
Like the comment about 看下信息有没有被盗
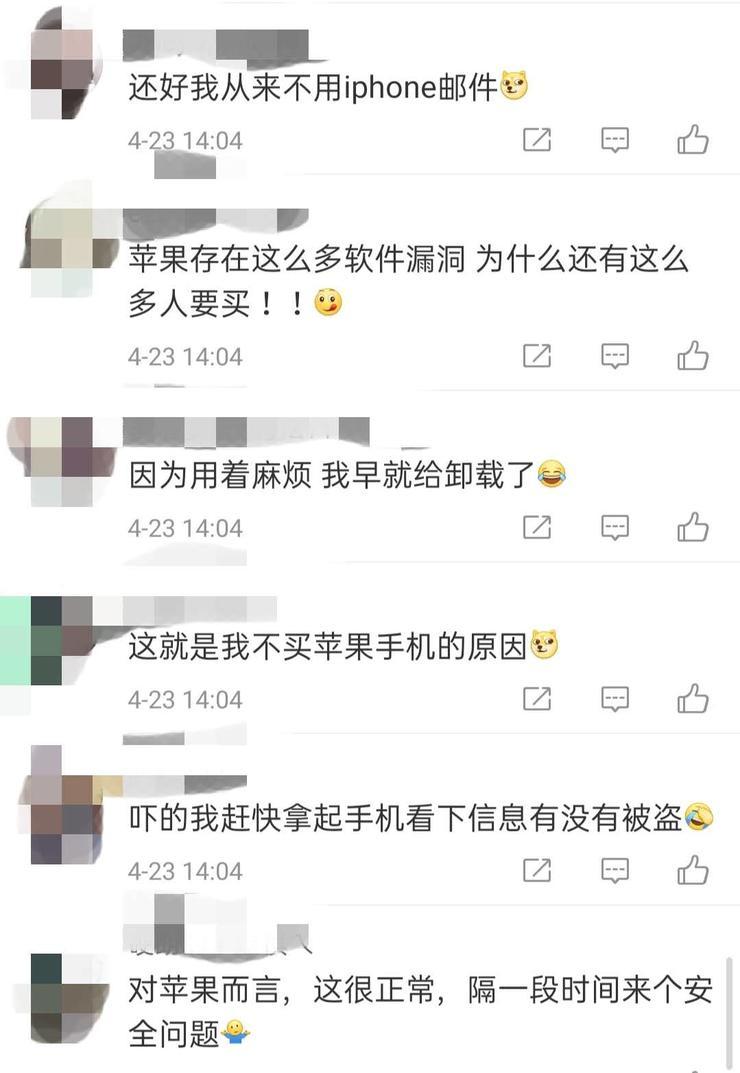692,870
